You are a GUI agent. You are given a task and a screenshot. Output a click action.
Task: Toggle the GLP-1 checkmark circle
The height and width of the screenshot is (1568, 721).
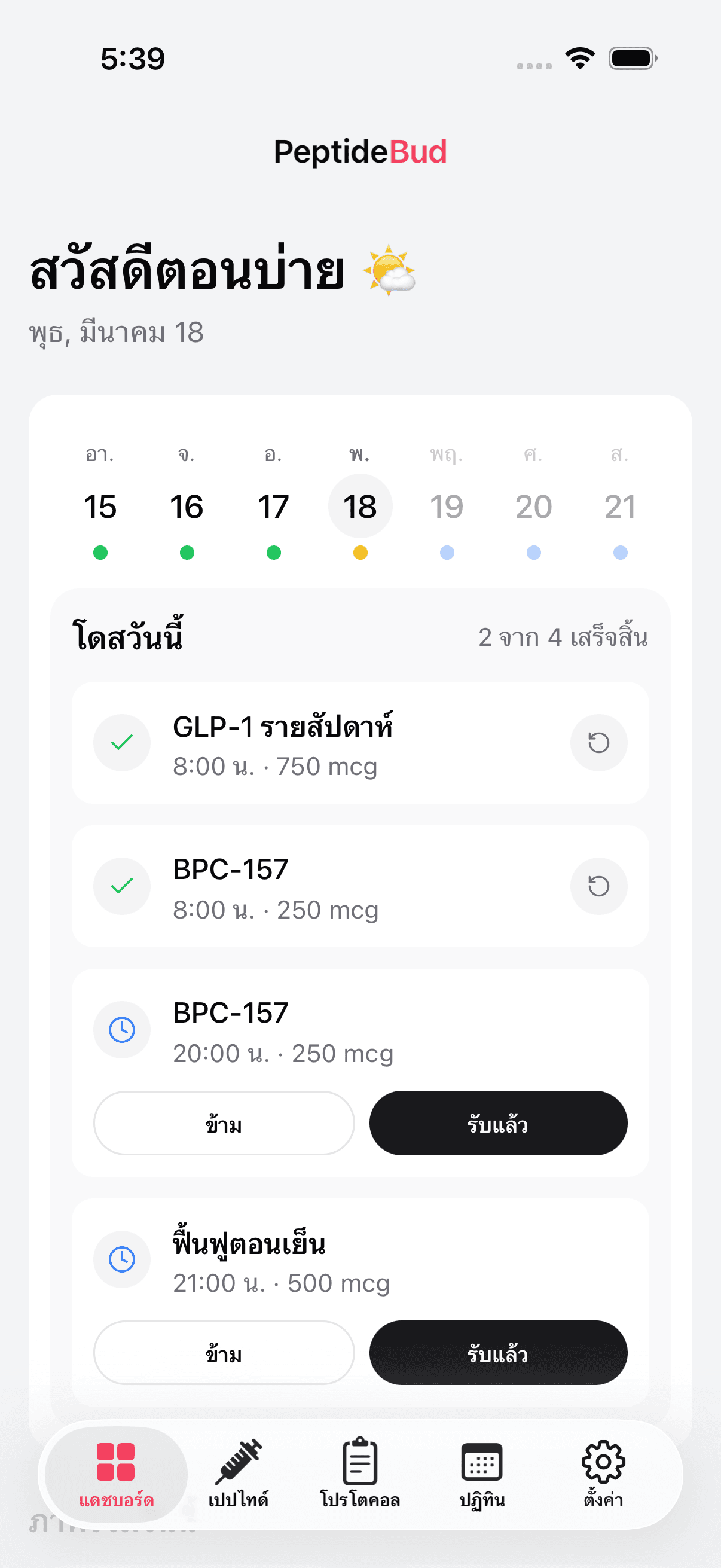point(122,743)
